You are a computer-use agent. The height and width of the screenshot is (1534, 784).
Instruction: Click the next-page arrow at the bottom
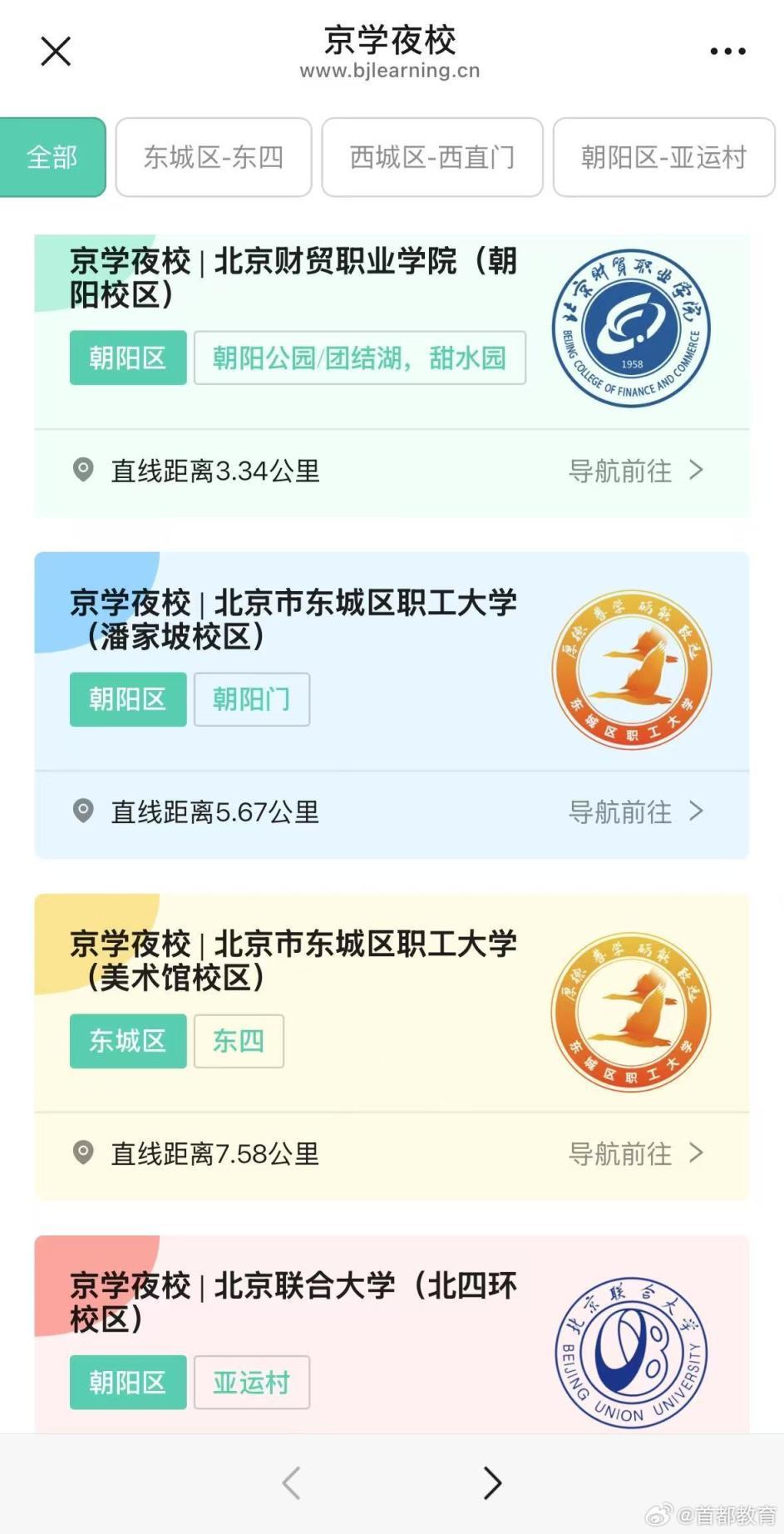(x=492, y=1482)
